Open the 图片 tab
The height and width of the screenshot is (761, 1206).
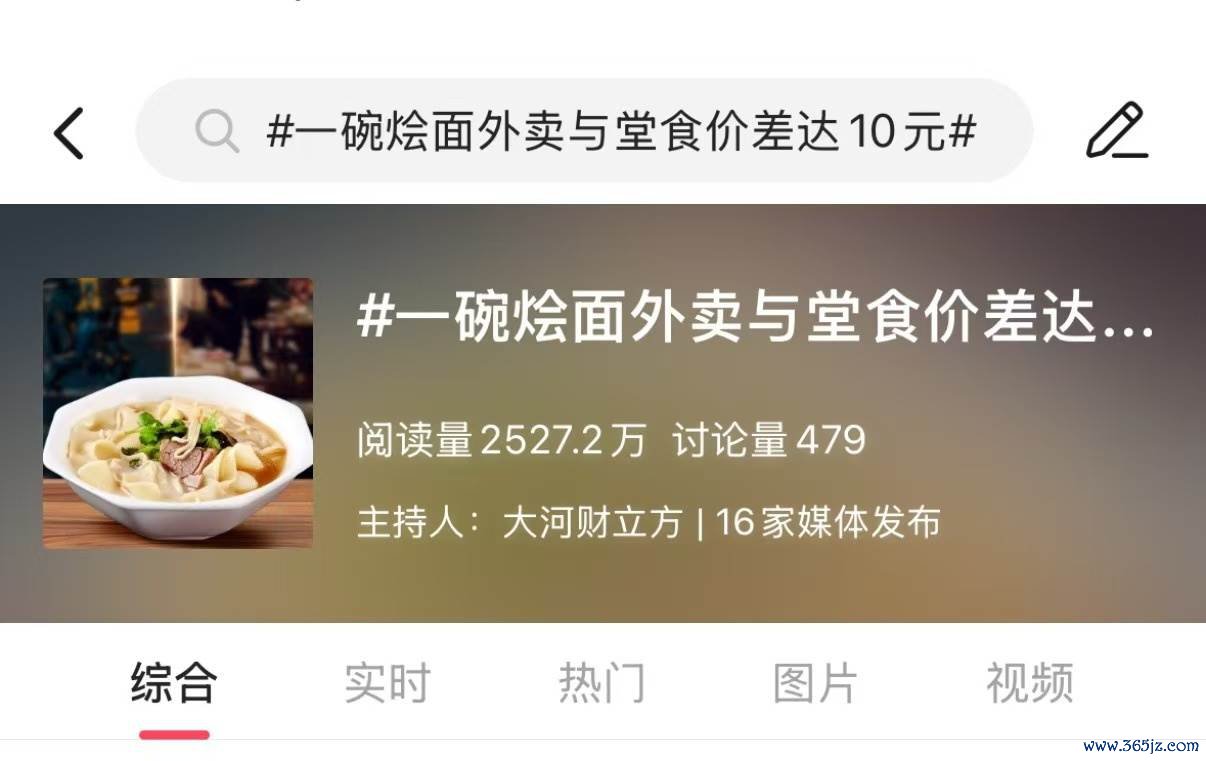[815, 683]
